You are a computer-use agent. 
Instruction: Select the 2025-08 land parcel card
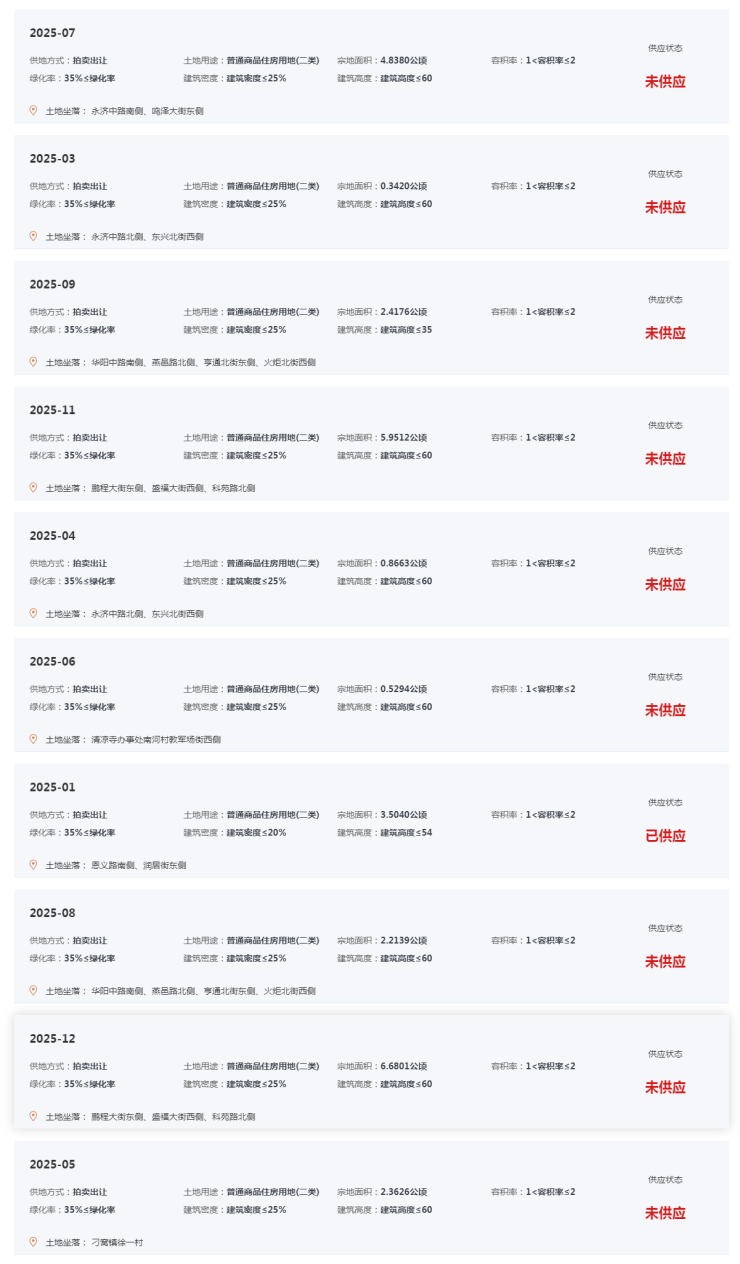(370, 949)
